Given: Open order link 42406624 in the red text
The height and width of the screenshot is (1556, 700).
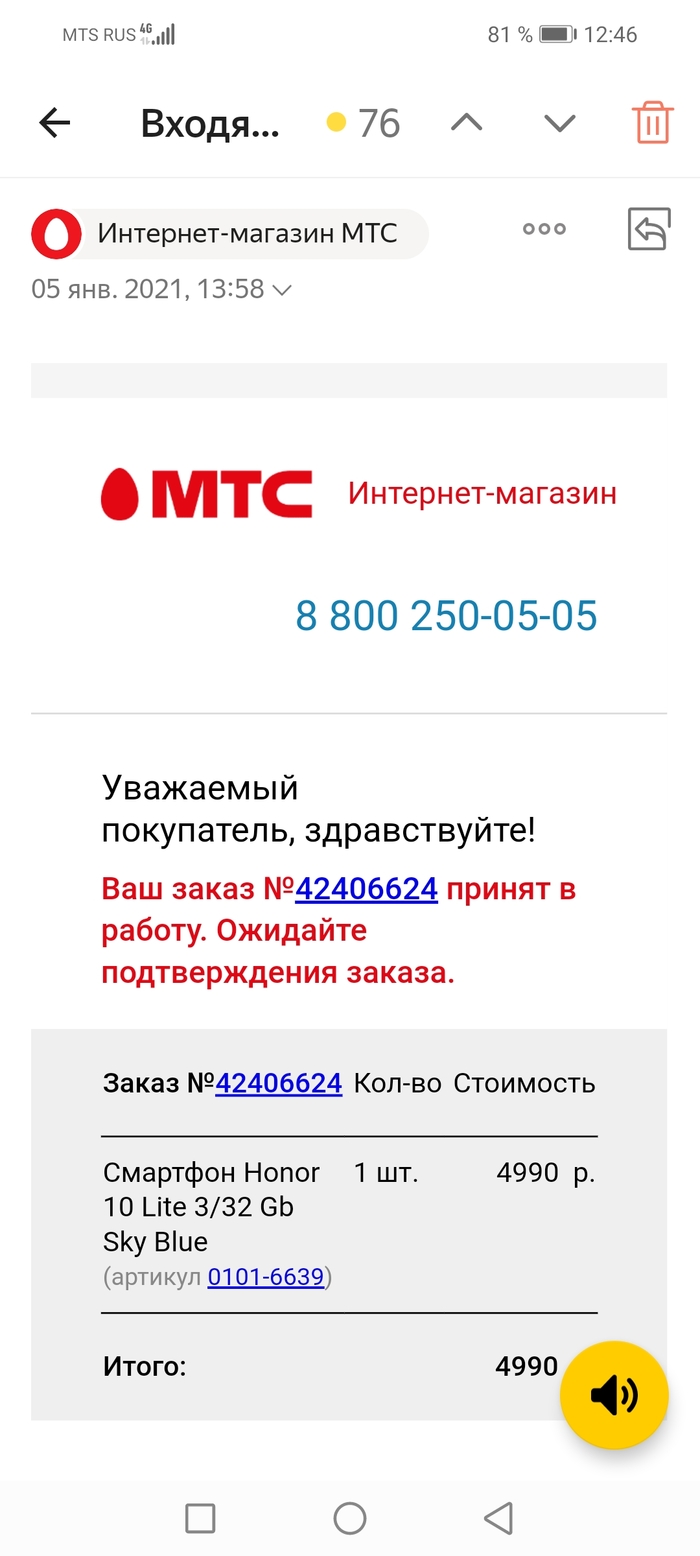Looking at the screenshot, I should tap(366, 888).
